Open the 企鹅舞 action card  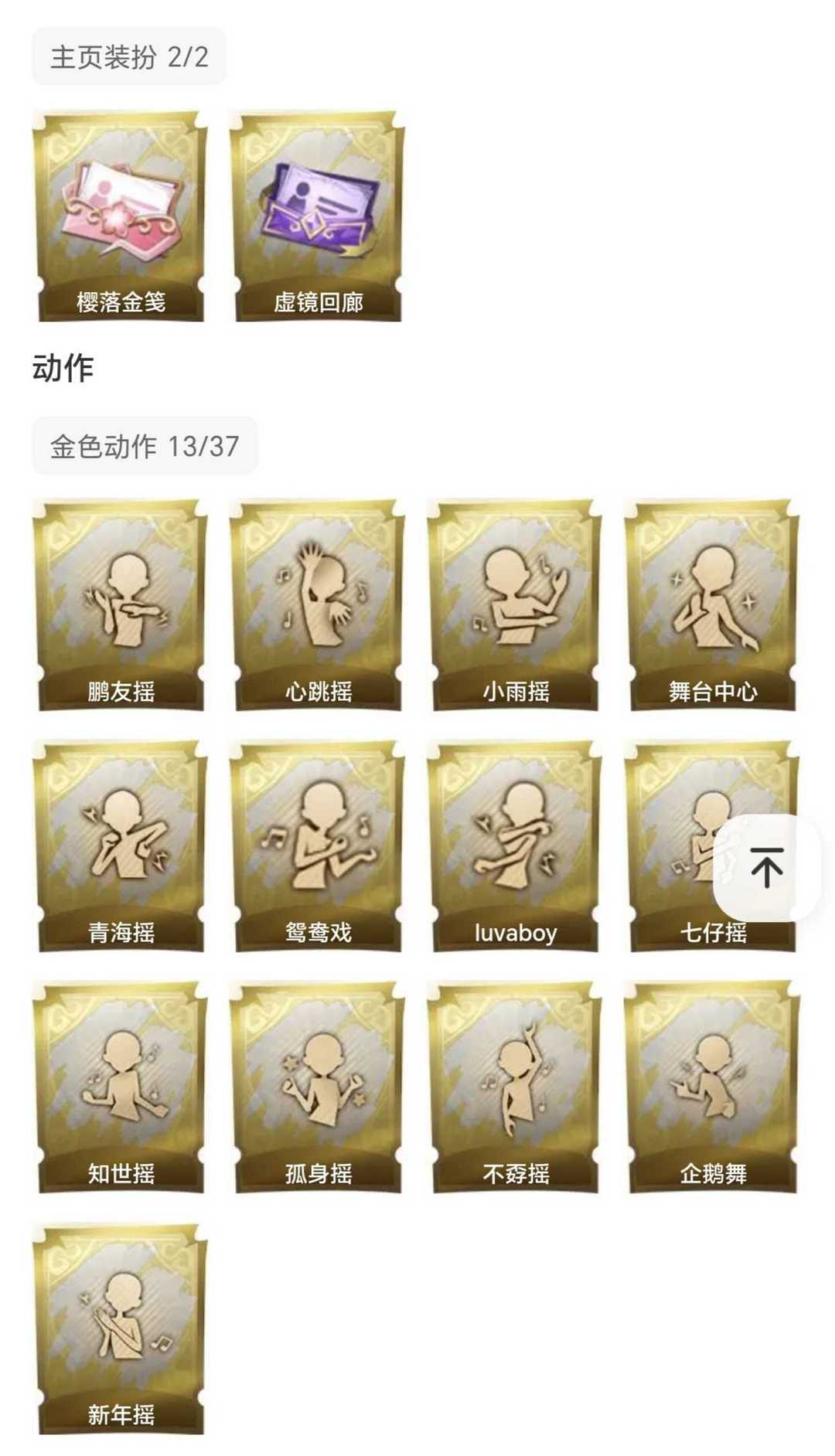712,1087
